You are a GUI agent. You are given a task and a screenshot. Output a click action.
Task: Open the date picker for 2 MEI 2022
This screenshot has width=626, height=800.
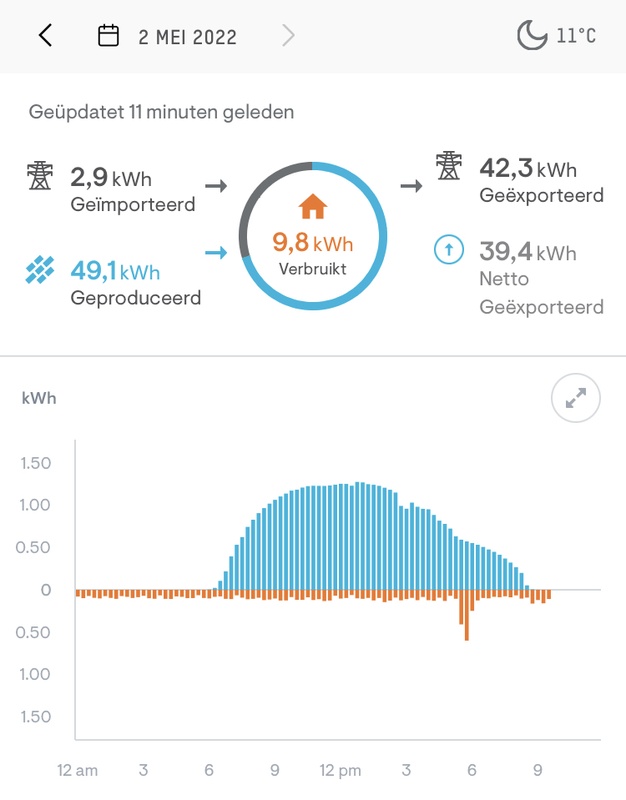coord(168,37)
